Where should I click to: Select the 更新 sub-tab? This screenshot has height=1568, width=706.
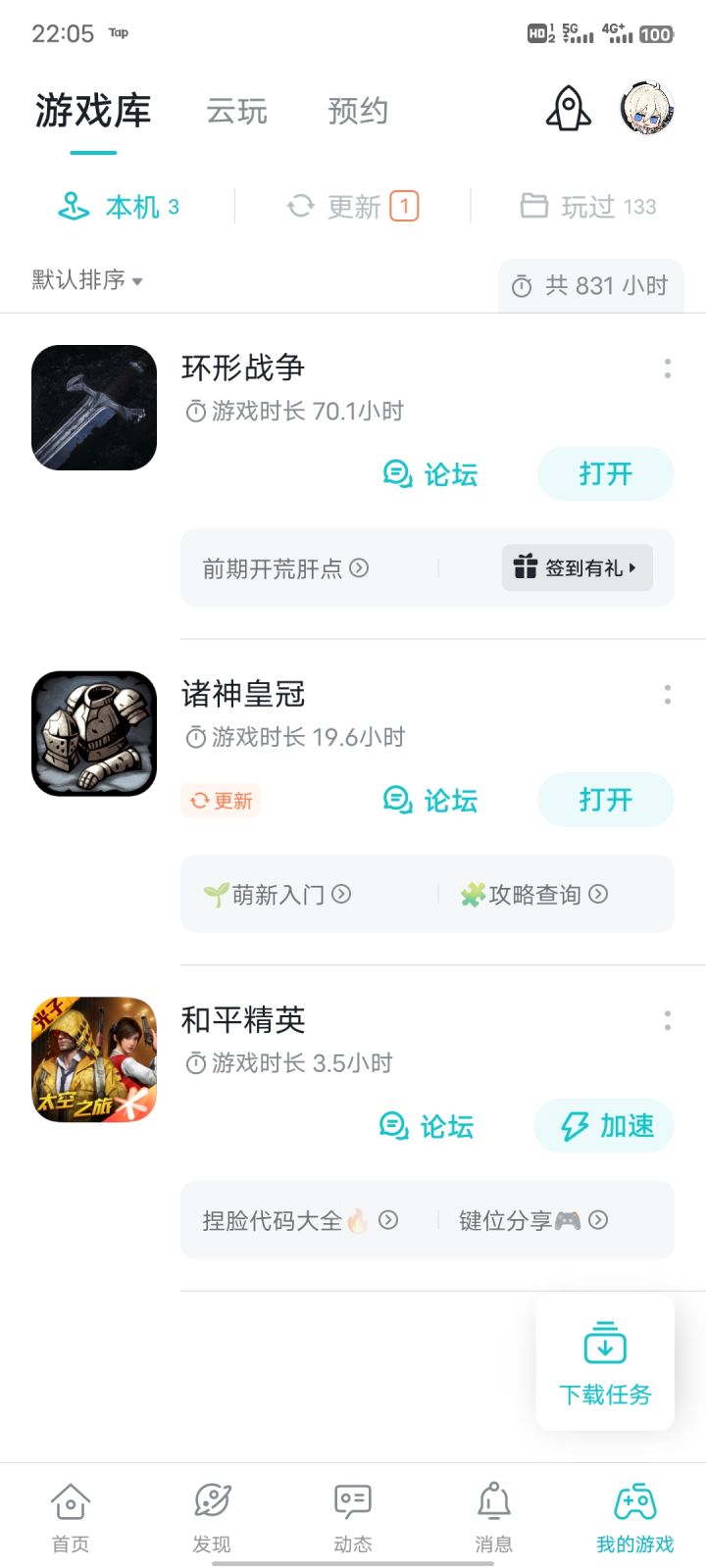(x=353, y=207)
